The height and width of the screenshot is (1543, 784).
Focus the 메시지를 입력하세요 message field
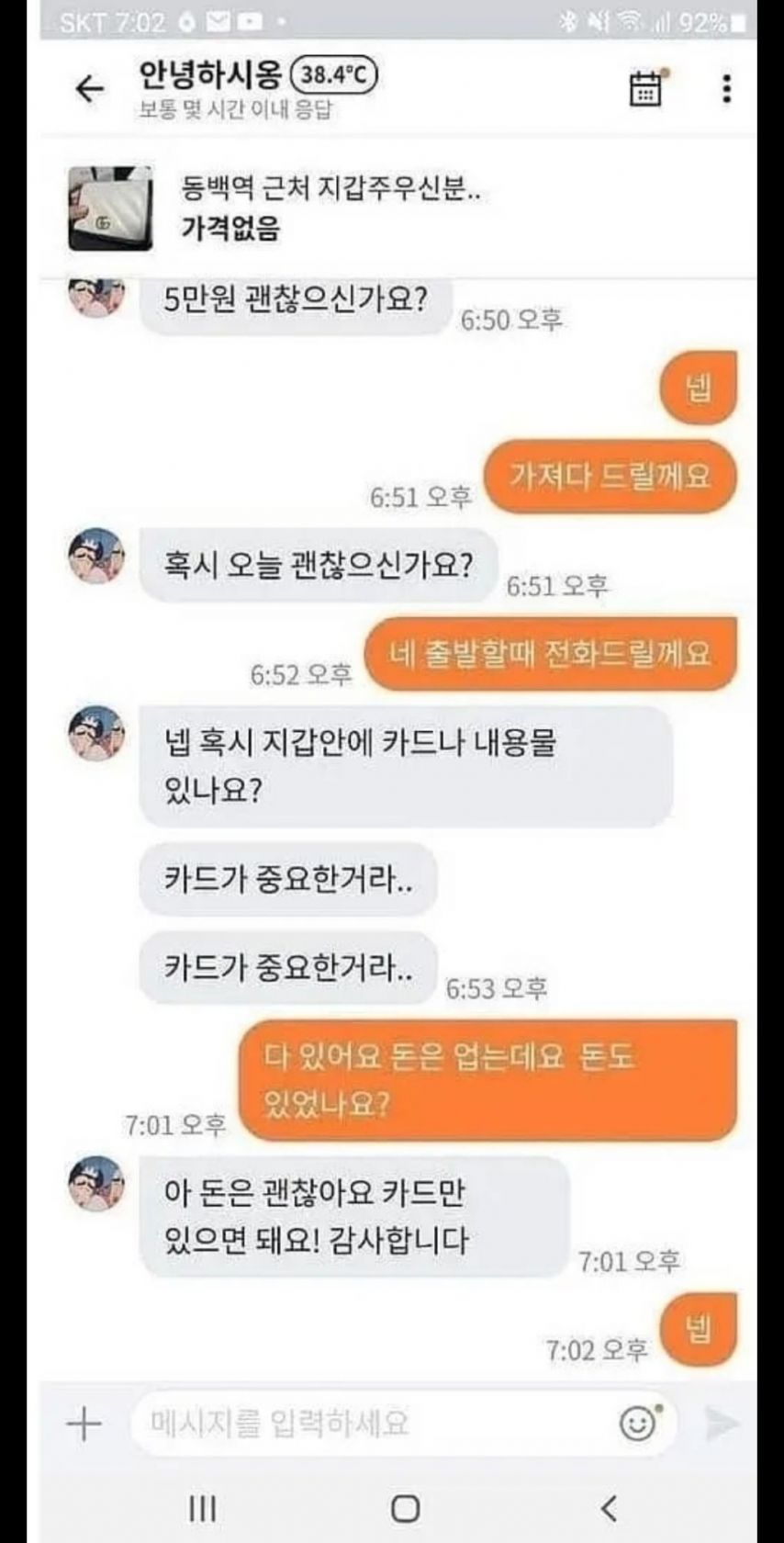(x=376, y=1424)
